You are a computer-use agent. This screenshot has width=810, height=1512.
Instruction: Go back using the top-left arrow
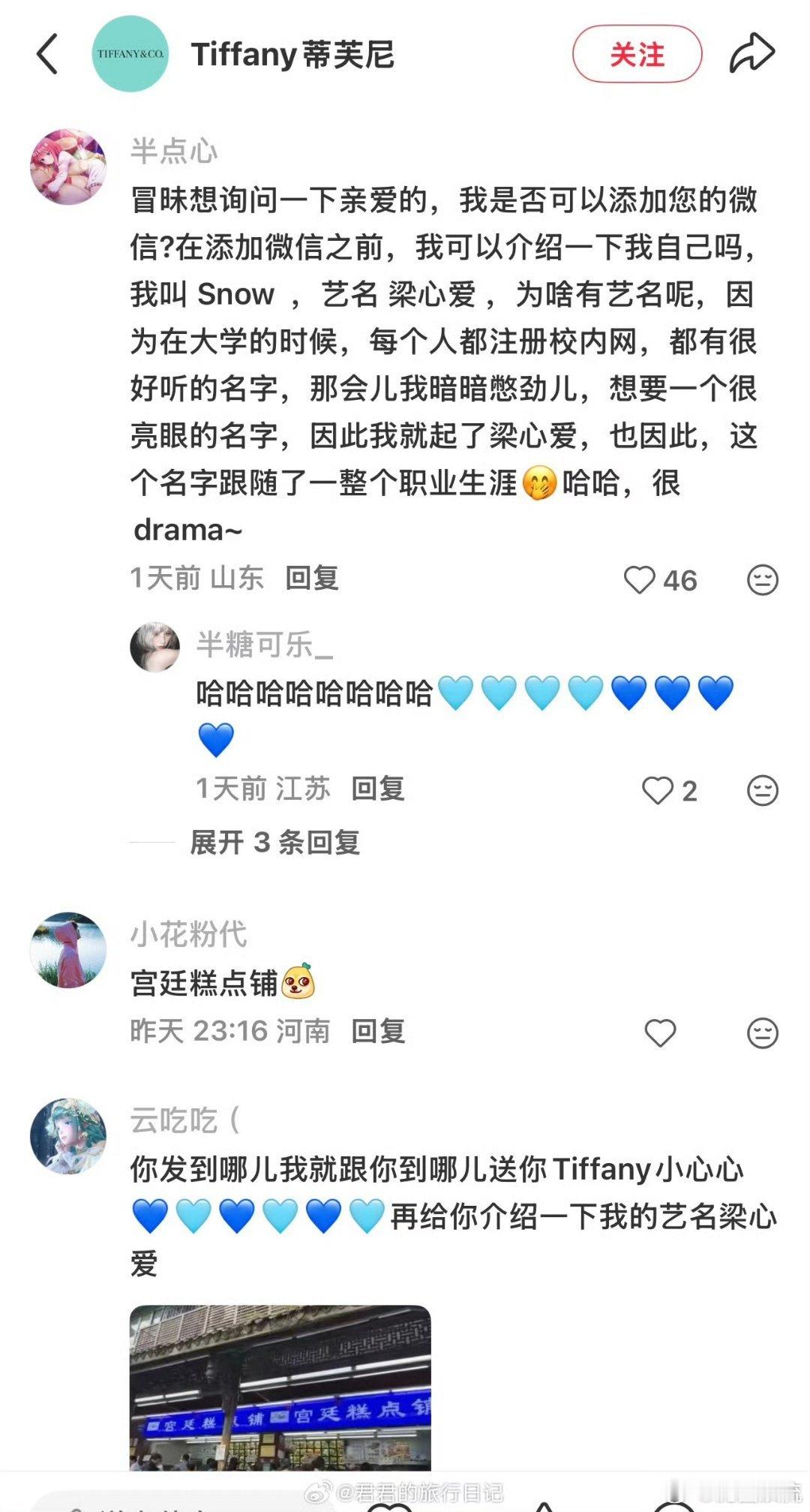coord(47,54)
